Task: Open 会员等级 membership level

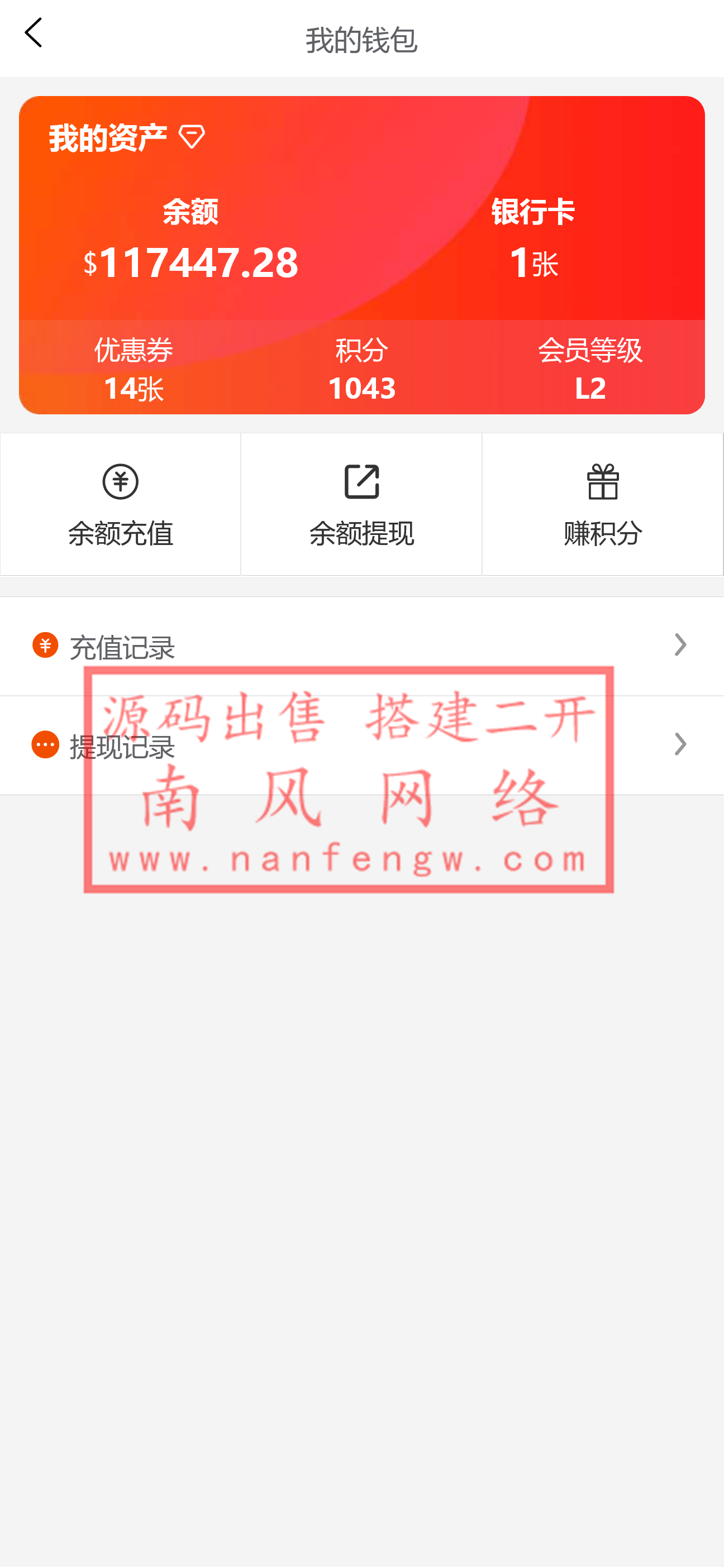Action: pos(590,369)
